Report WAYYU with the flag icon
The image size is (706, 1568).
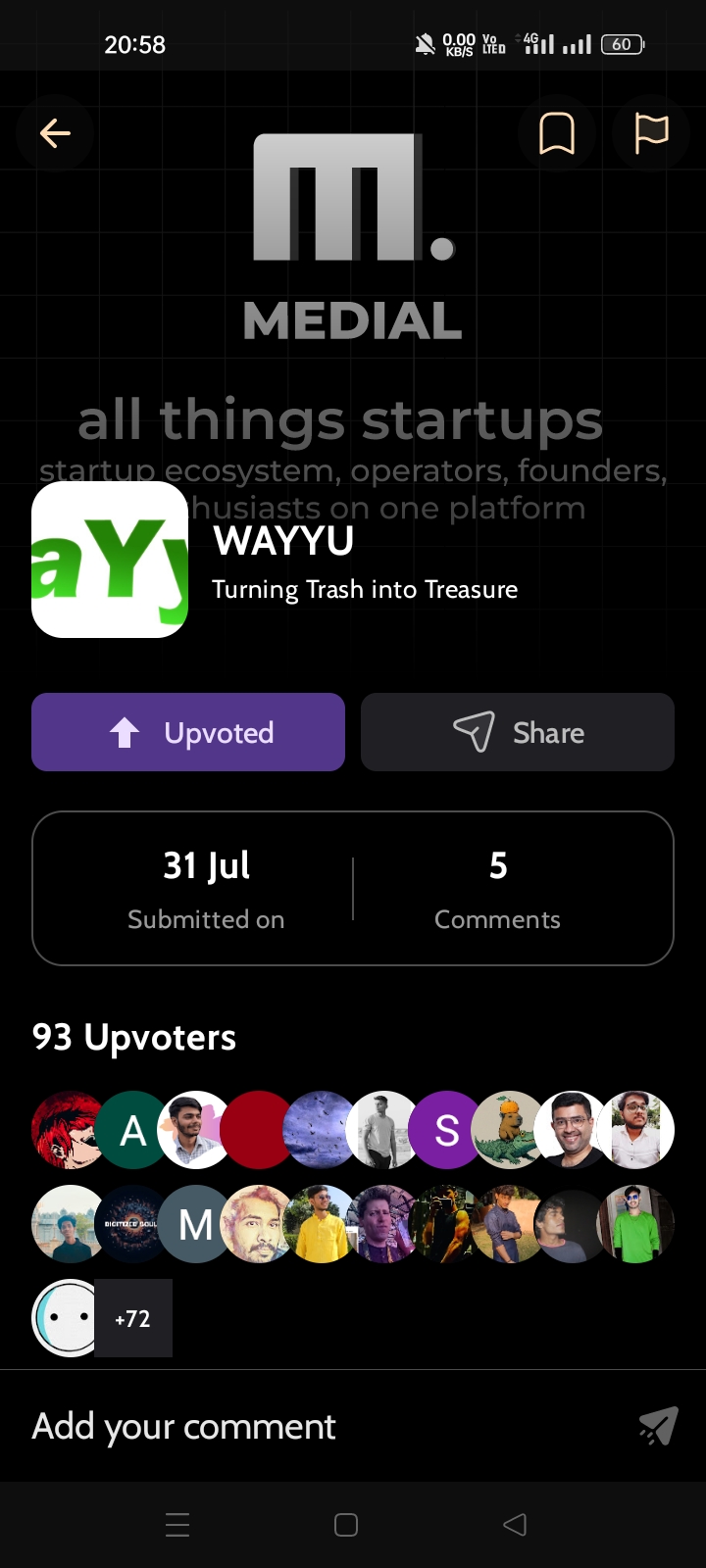(651, 133)
